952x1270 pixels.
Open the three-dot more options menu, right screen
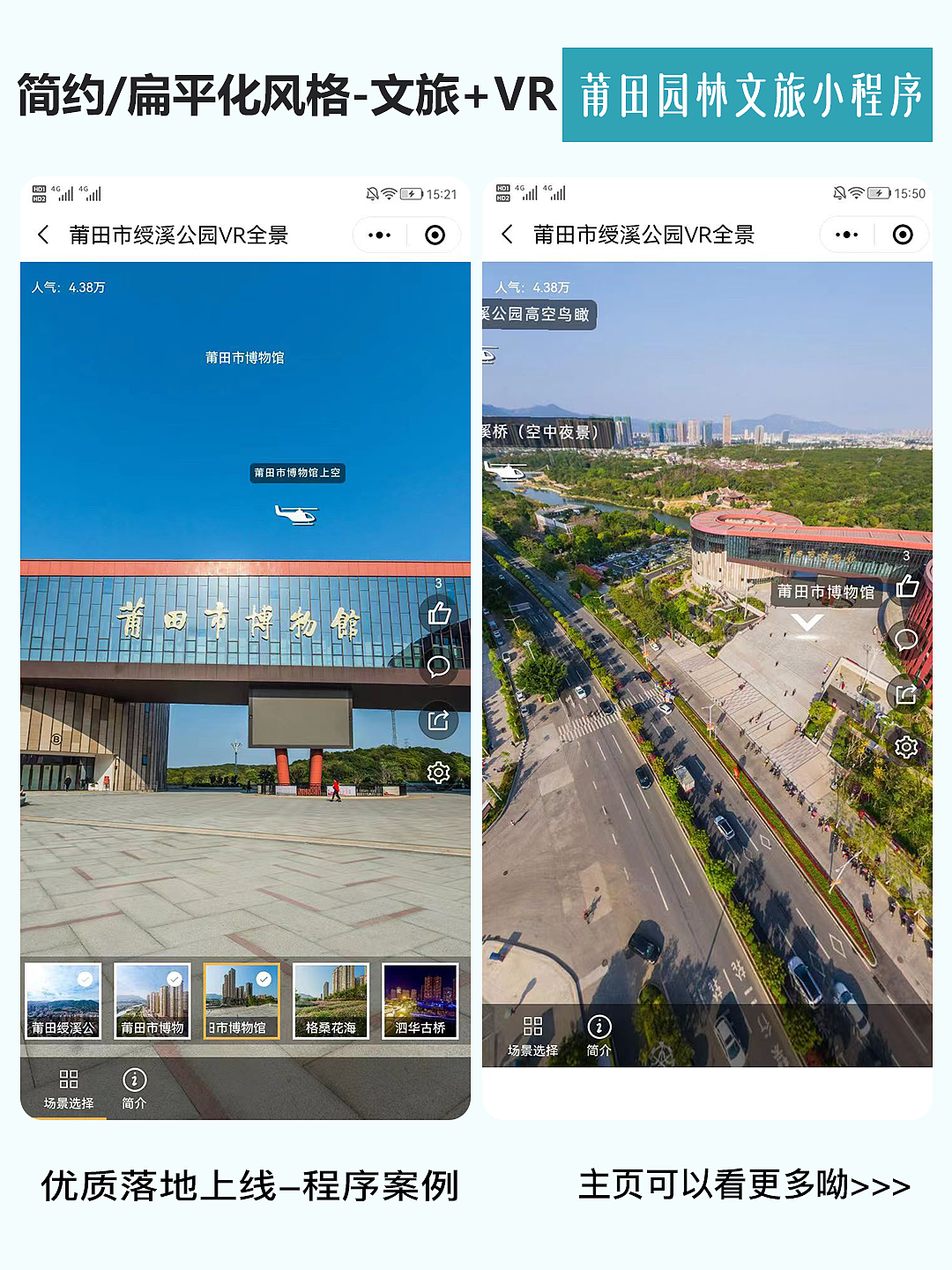pos(844,235)
